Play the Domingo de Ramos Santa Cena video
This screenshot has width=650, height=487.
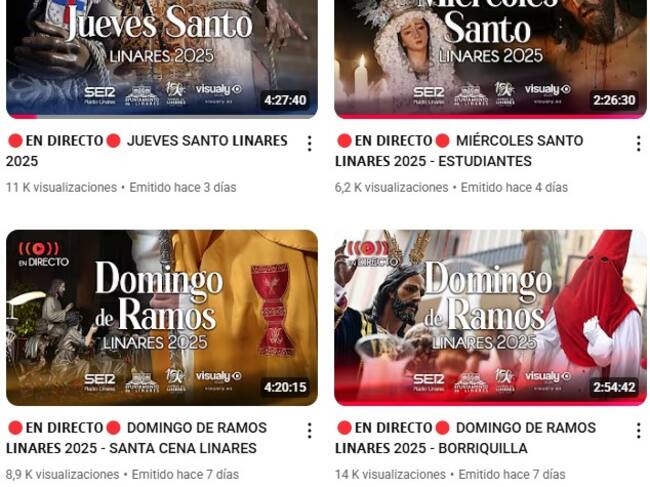click(x=161, y=317)
